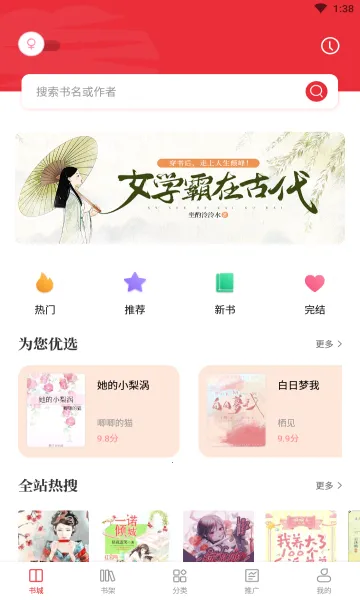Switch to the 我的 tab
The width and height of the screenshot is (360, 600).
click(x=324, y=581)
